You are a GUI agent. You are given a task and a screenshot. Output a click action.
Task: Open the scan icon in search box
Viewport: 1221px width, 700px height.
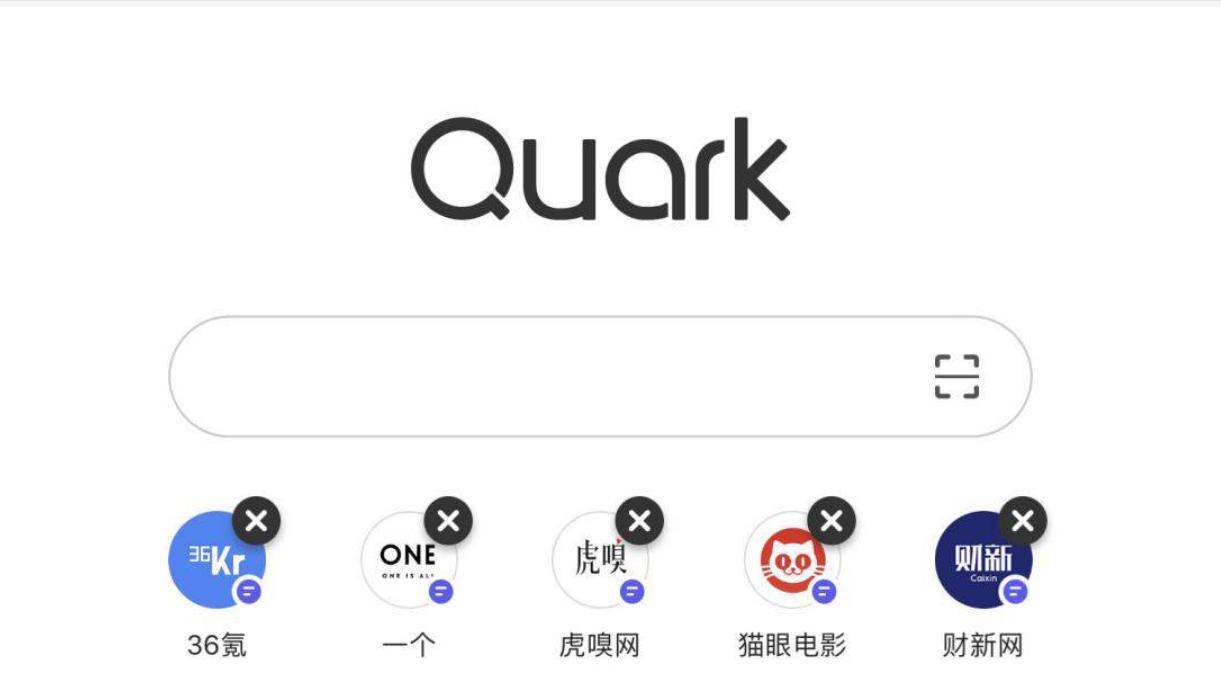(956, 377)
